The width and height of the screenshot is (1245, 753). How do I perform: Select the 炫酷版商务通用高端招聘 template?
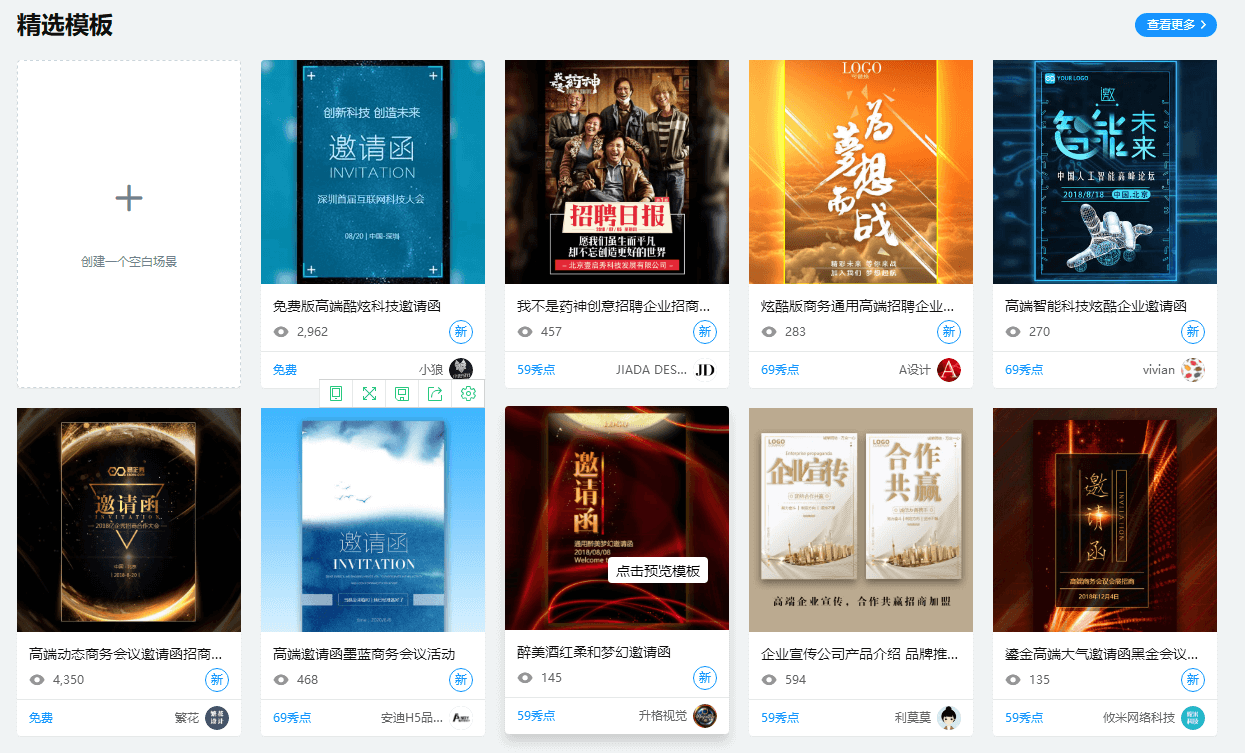(x=860, y=172)
